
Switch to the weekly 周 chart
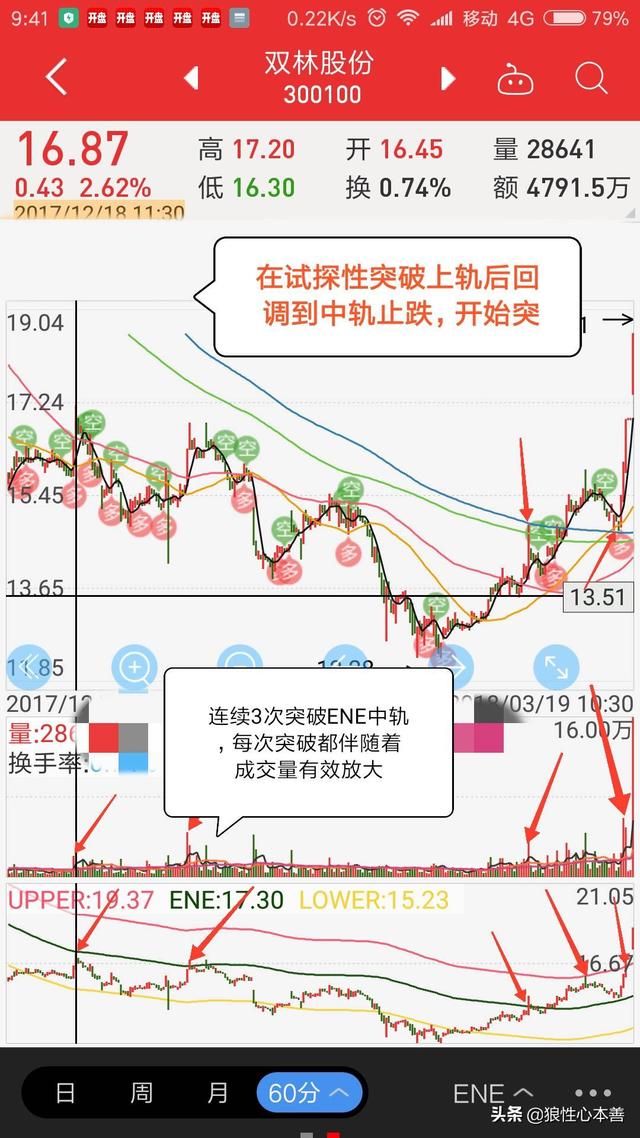141,1093
